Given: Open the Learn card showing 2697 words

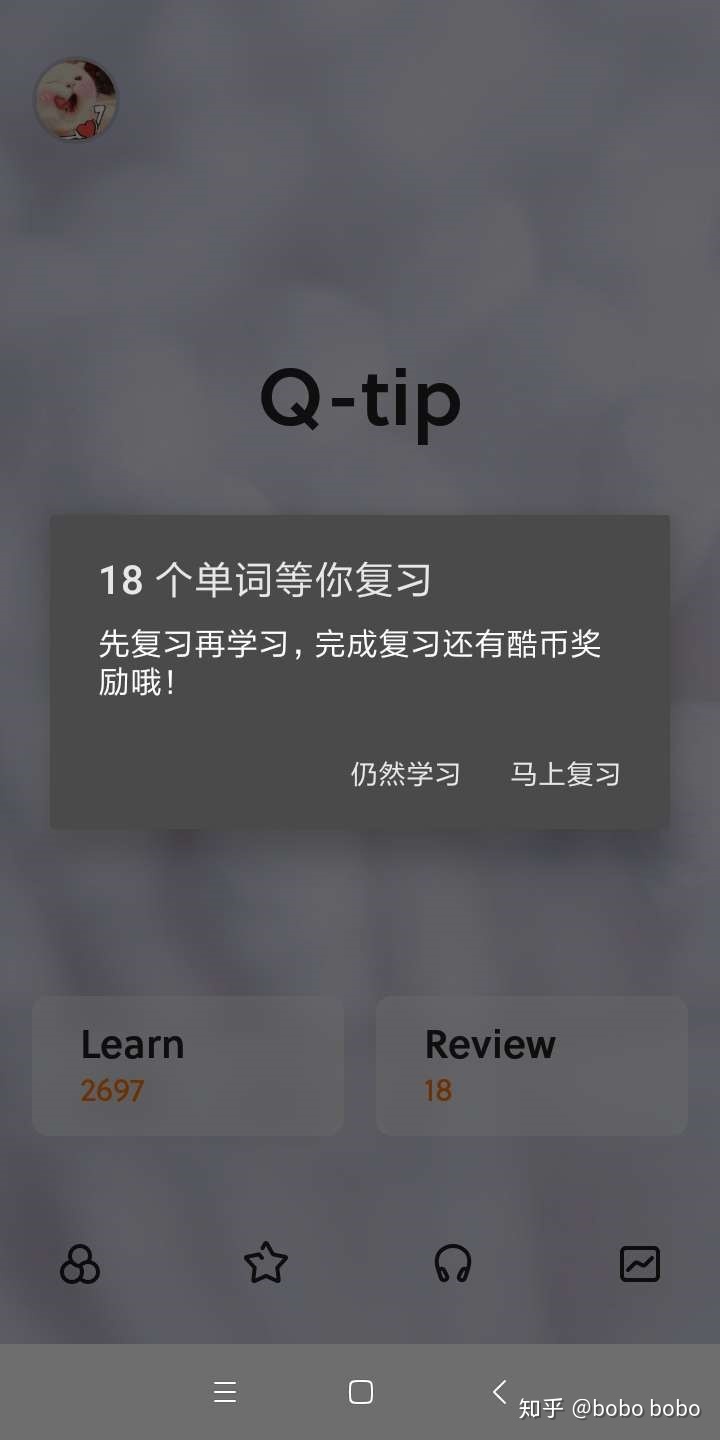Looking at the screenshot, I should click(x=187, y=1065).
